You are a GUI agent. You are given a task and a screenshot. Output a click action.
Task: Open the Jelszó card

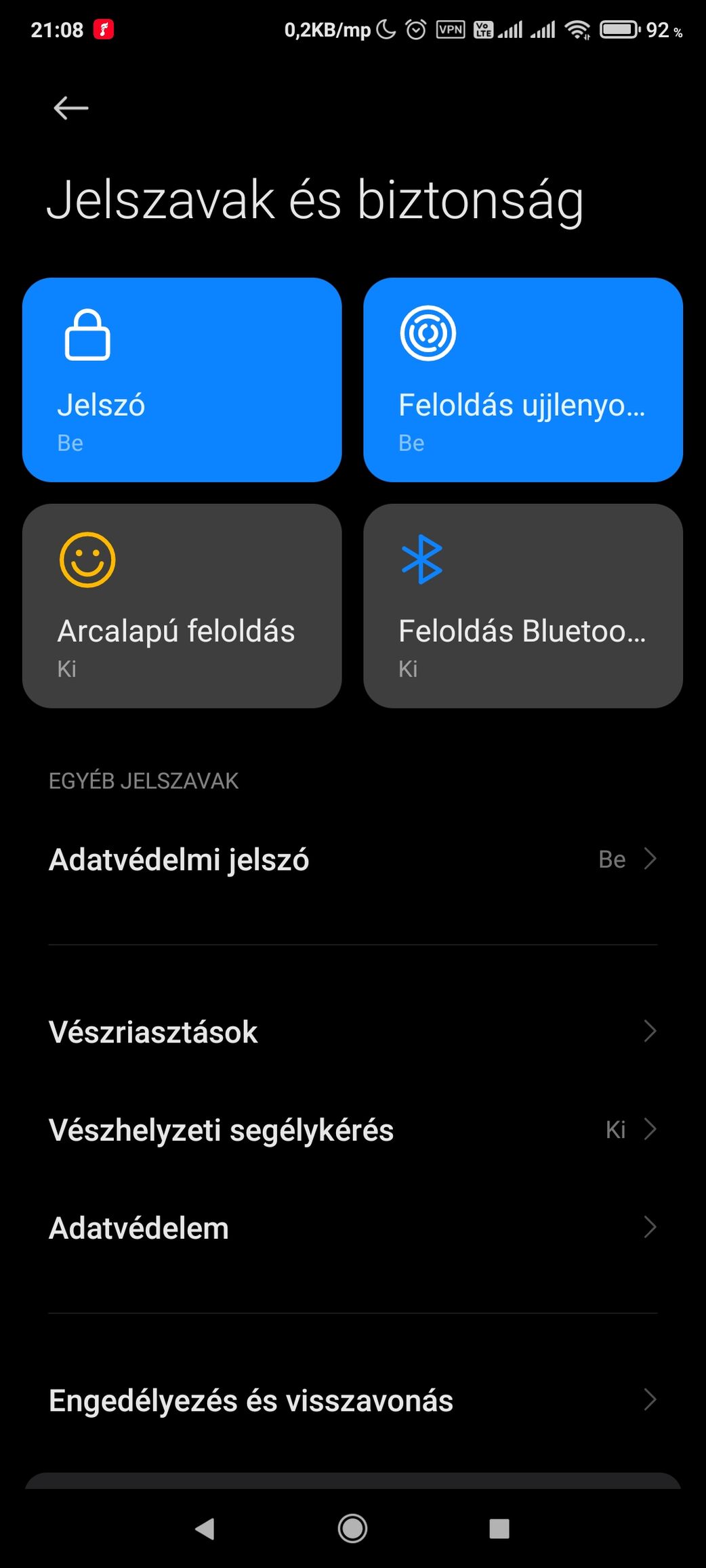point(182,380)
